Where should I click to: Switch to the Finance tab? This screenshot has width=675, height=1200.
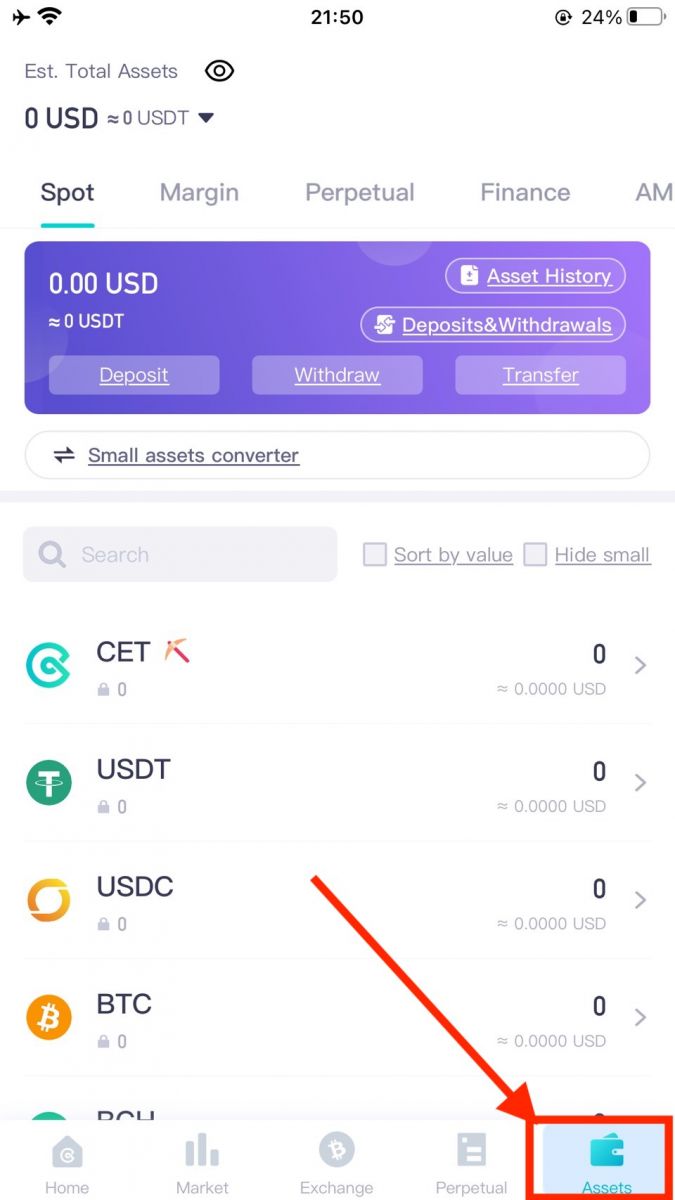pyautogui.click(x=525, y=192)
